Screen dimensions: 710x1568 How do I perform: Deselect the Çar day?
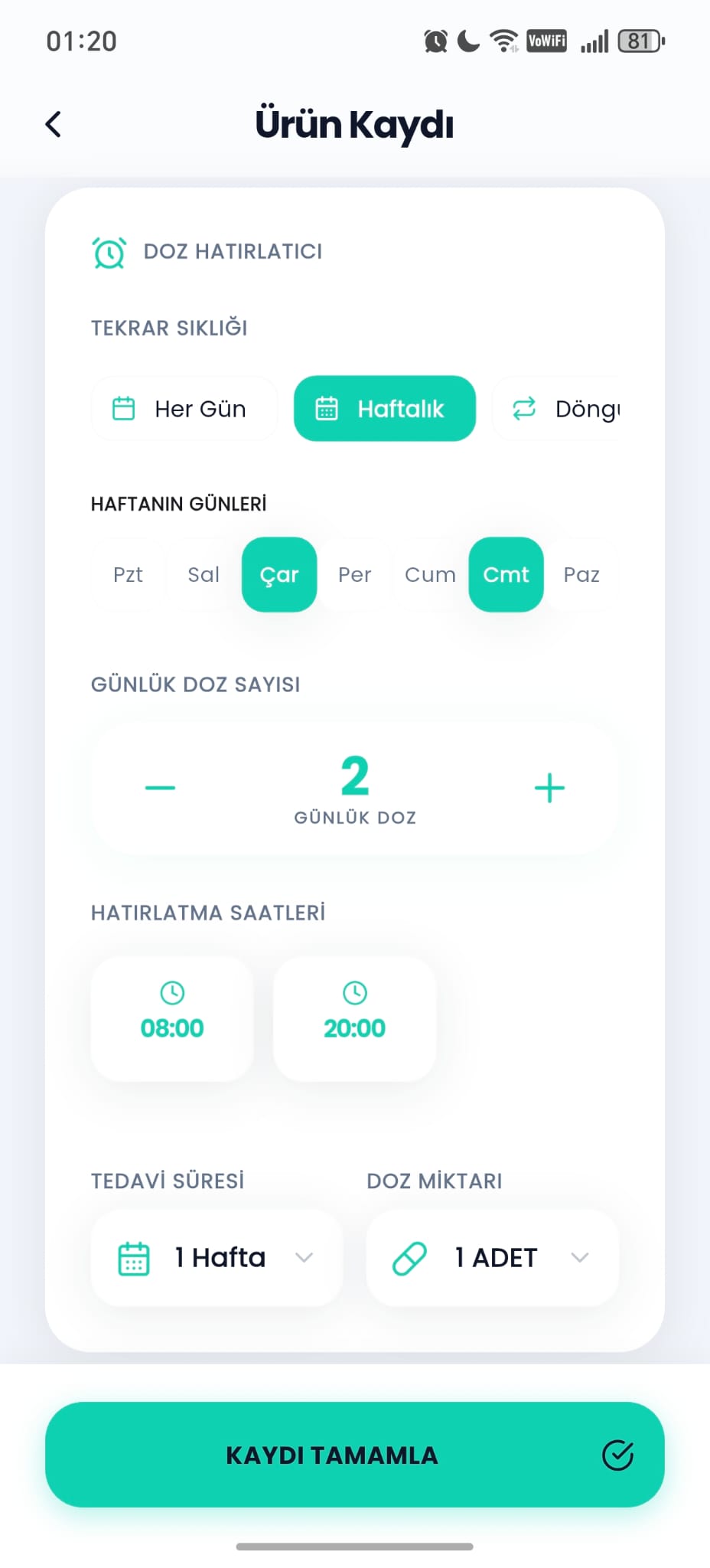[x=278, y=575]
